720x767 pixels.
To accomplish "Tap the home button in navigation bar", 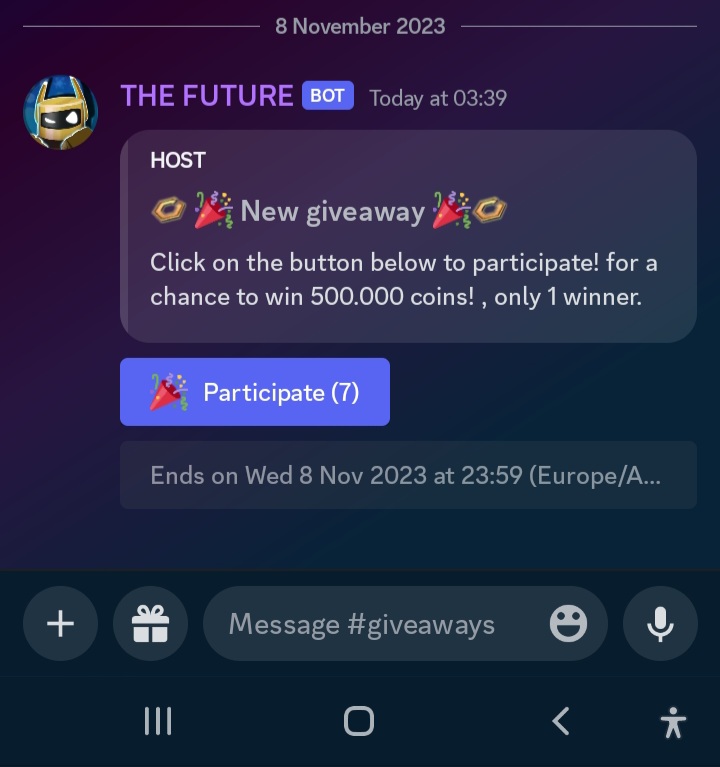I will click(359, 720).
